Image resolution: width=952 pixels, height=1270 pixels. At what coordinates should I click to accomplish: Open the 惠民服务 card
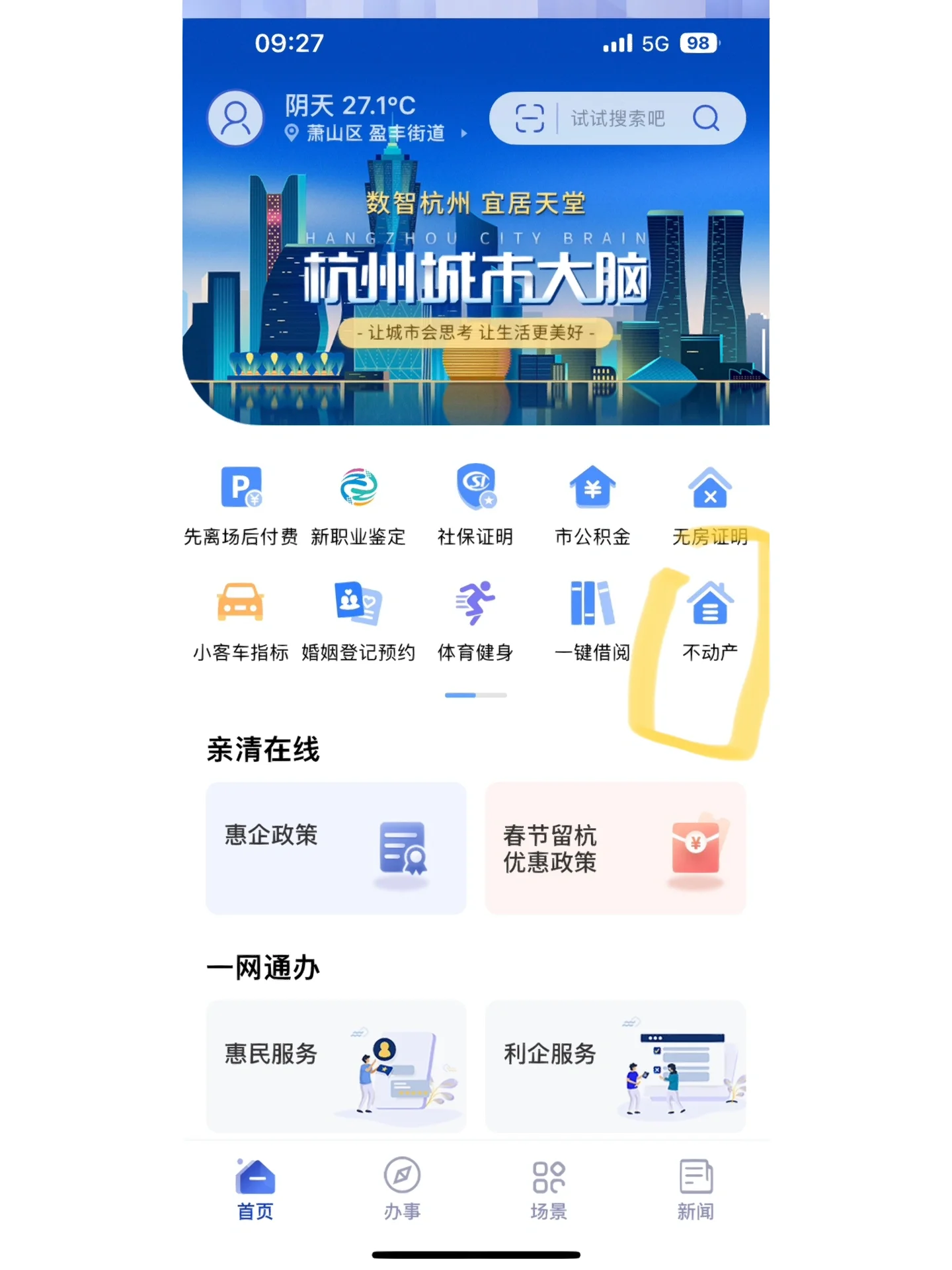tap(336, 1066)
